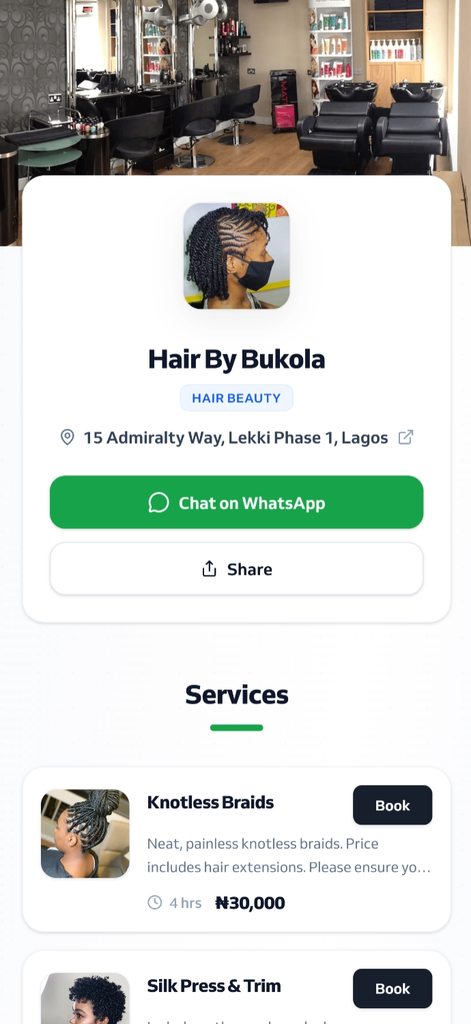This screenshot has width=471, height=1024.
Task: Book the Silk Press & Trim service
Action: (393, 989)
